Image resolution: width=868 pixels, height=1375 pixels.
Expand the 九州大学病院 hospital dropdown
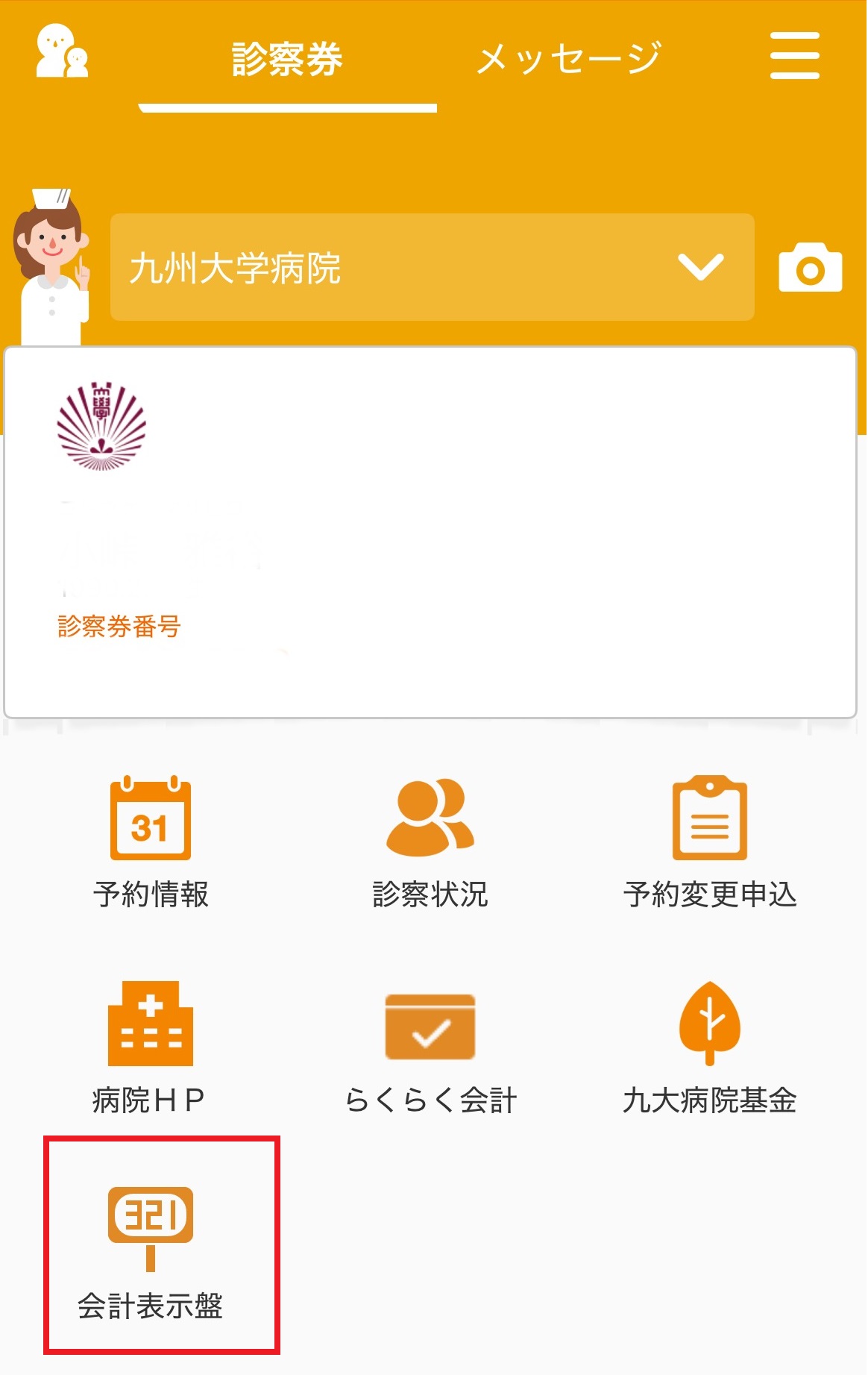point(432,267)
